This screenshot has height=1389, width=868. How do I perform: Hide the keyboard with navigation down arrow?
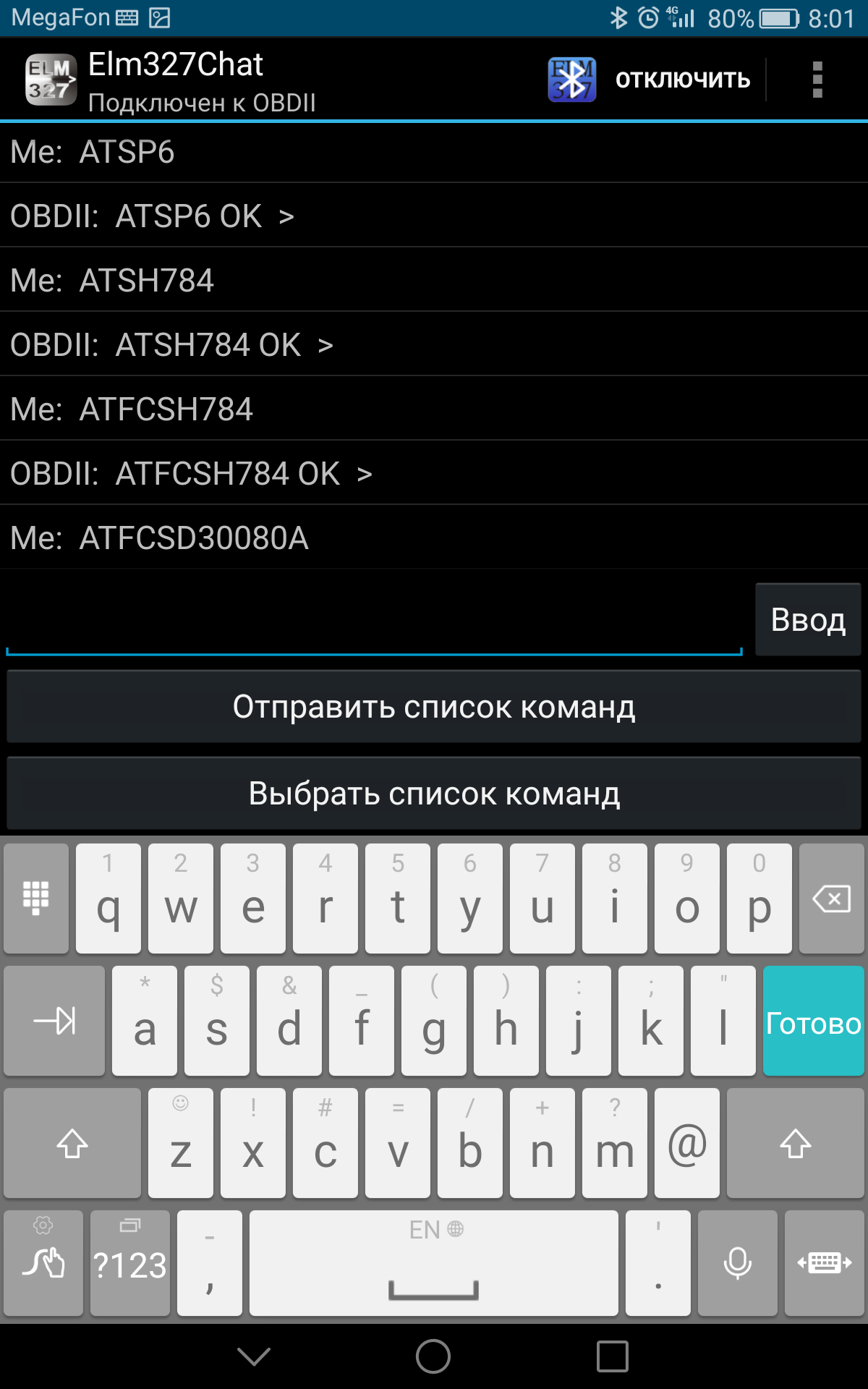(254, 1356)
